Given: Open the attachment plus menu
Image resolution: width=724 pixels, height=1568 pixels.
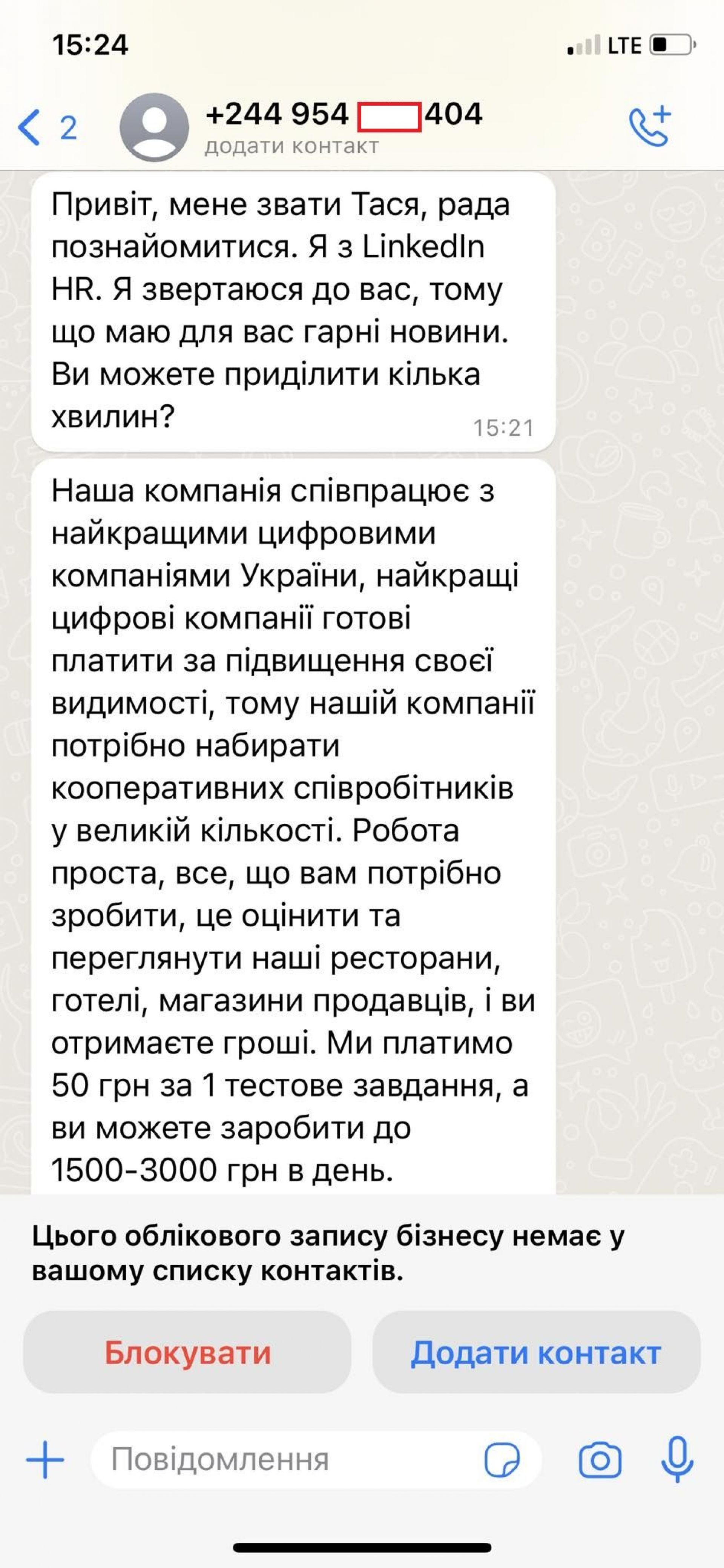Looking at the screenshot, I should (45, 1460).
